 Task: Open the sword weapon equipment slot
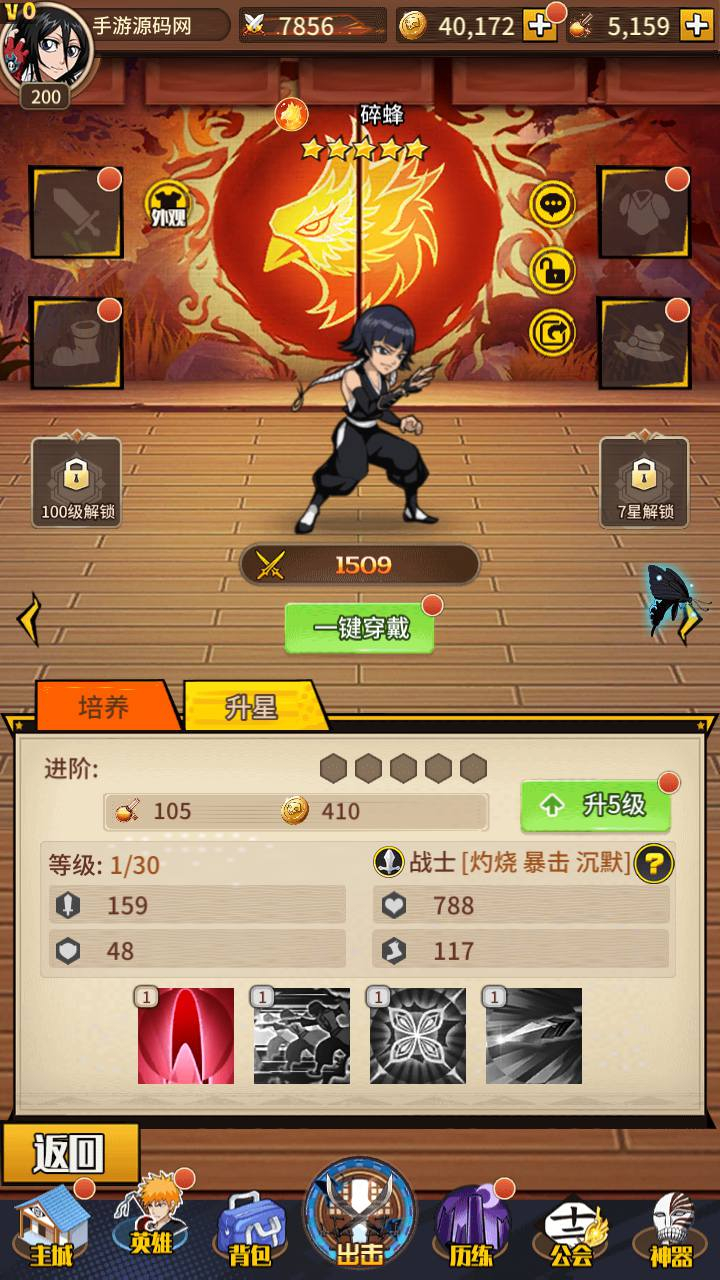(76, 212)
